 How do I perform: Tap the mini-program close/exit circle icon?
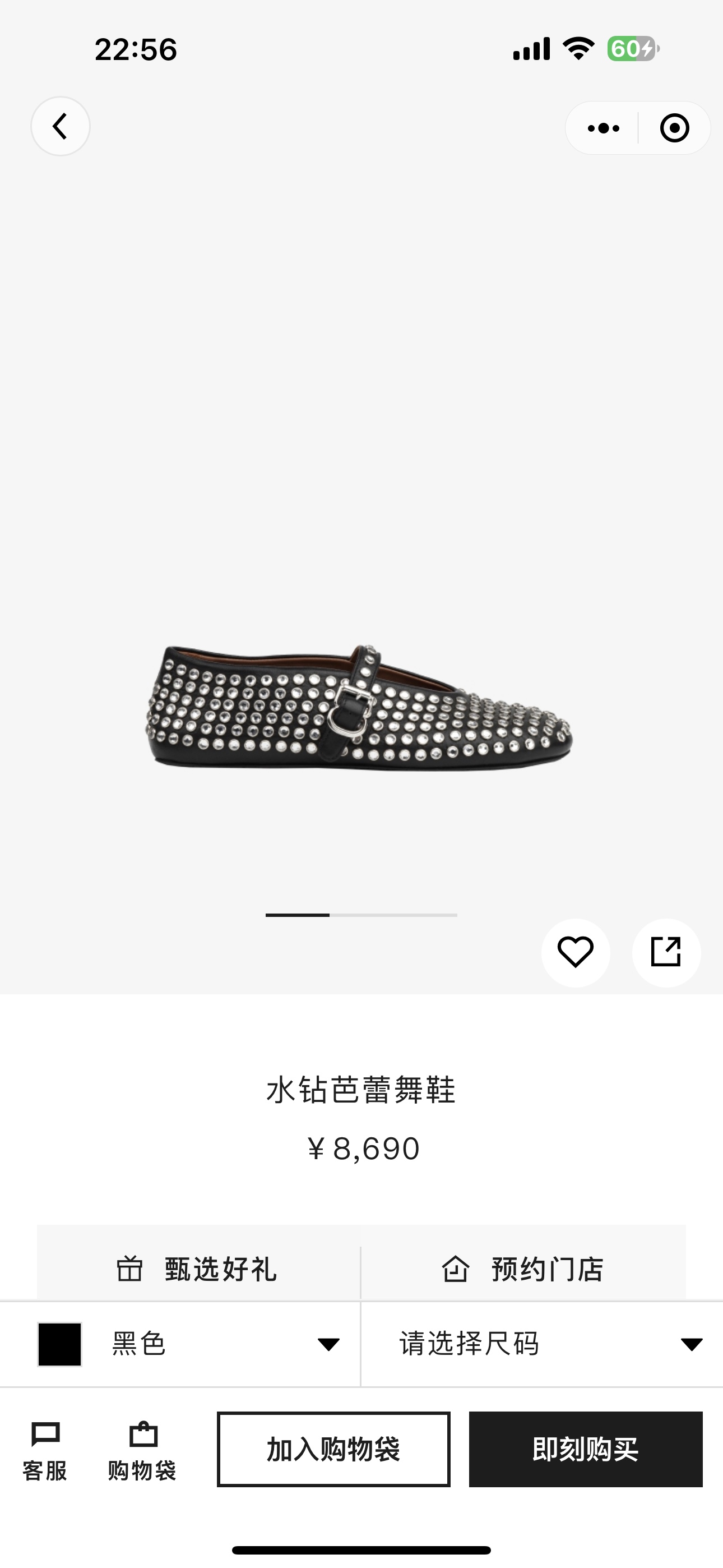pos(673,128)
